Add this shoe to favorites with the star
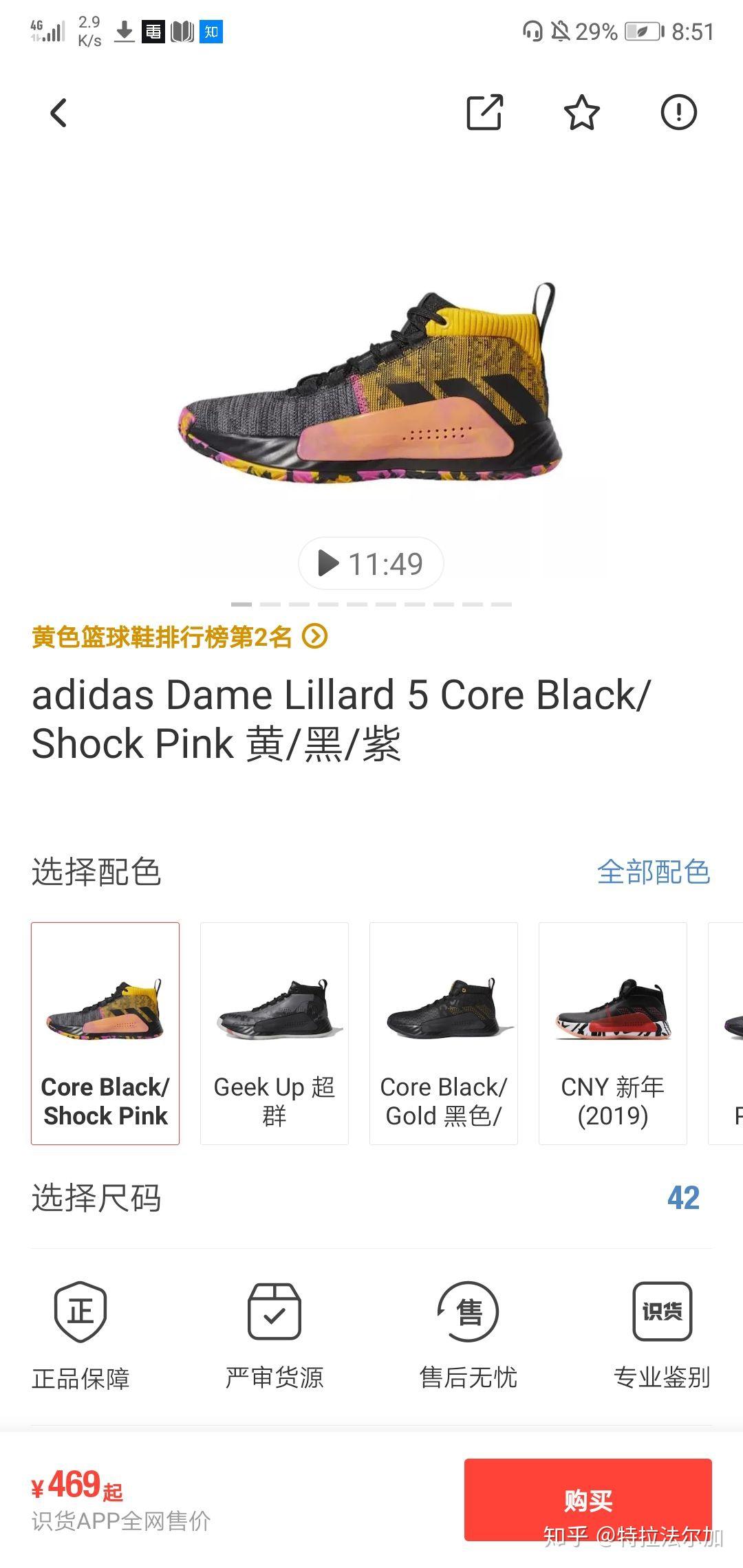Screen dimensions: 743x1568 (582, 113)
